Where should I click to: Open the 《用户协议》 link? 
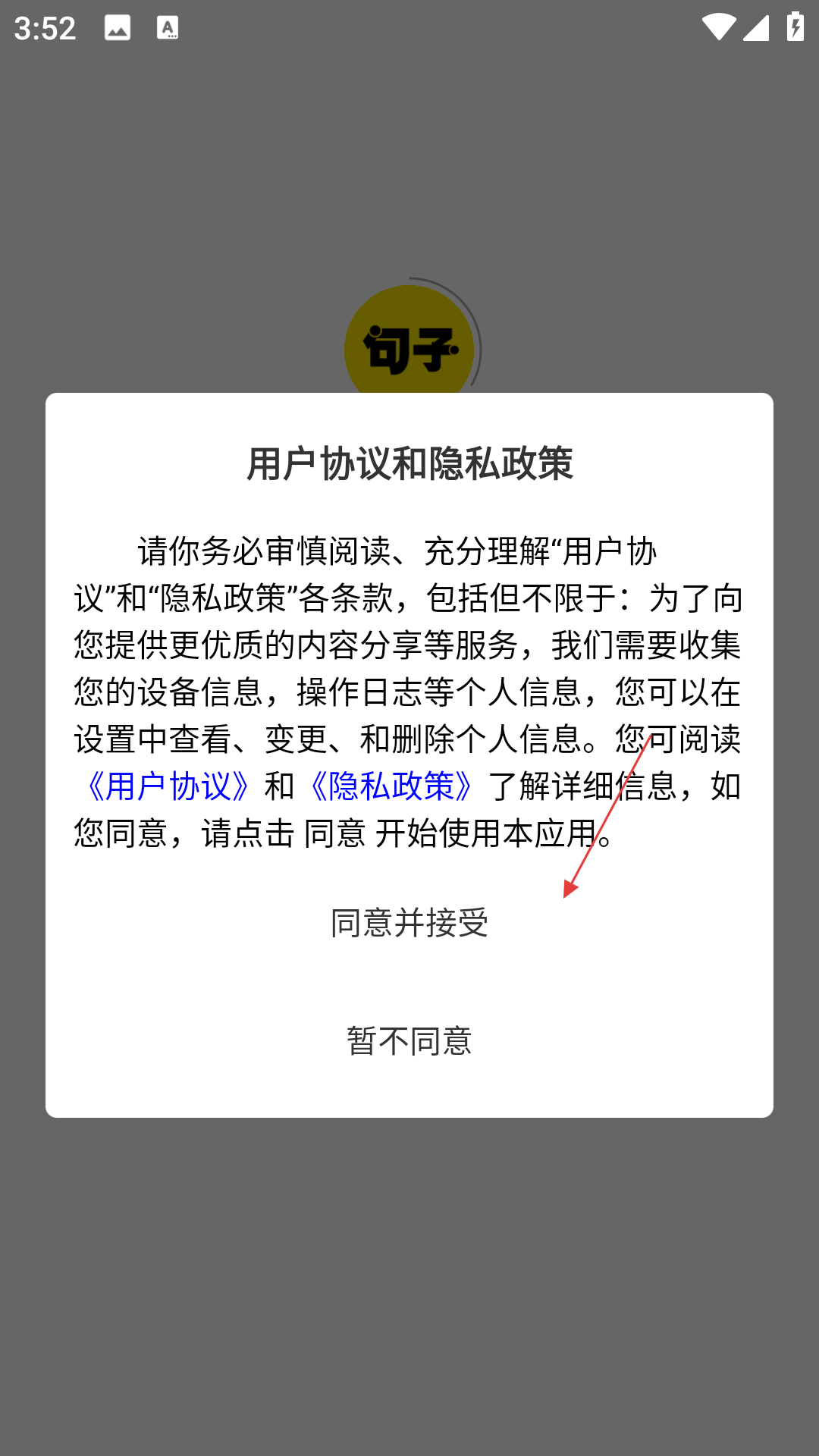(168, 786)
